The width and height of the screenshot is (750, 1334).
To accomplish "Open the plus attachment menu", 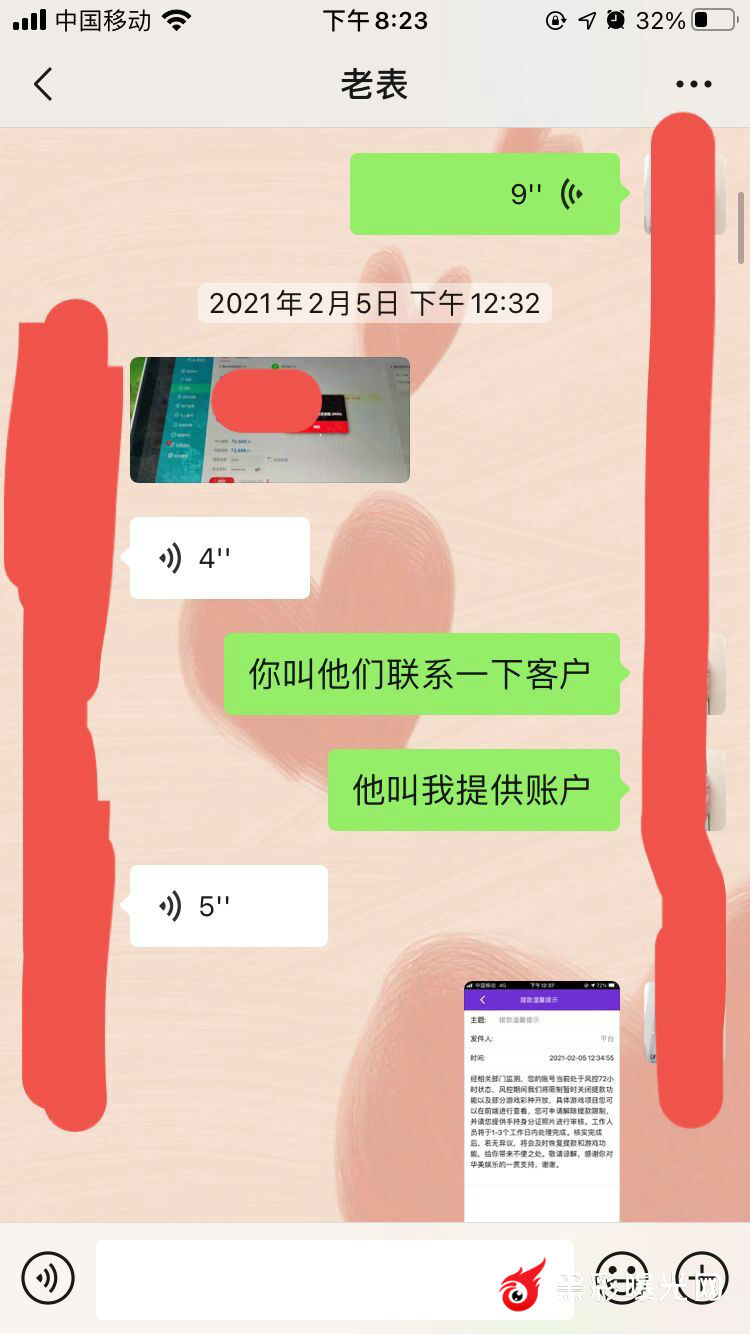I will pos(702,1277).
